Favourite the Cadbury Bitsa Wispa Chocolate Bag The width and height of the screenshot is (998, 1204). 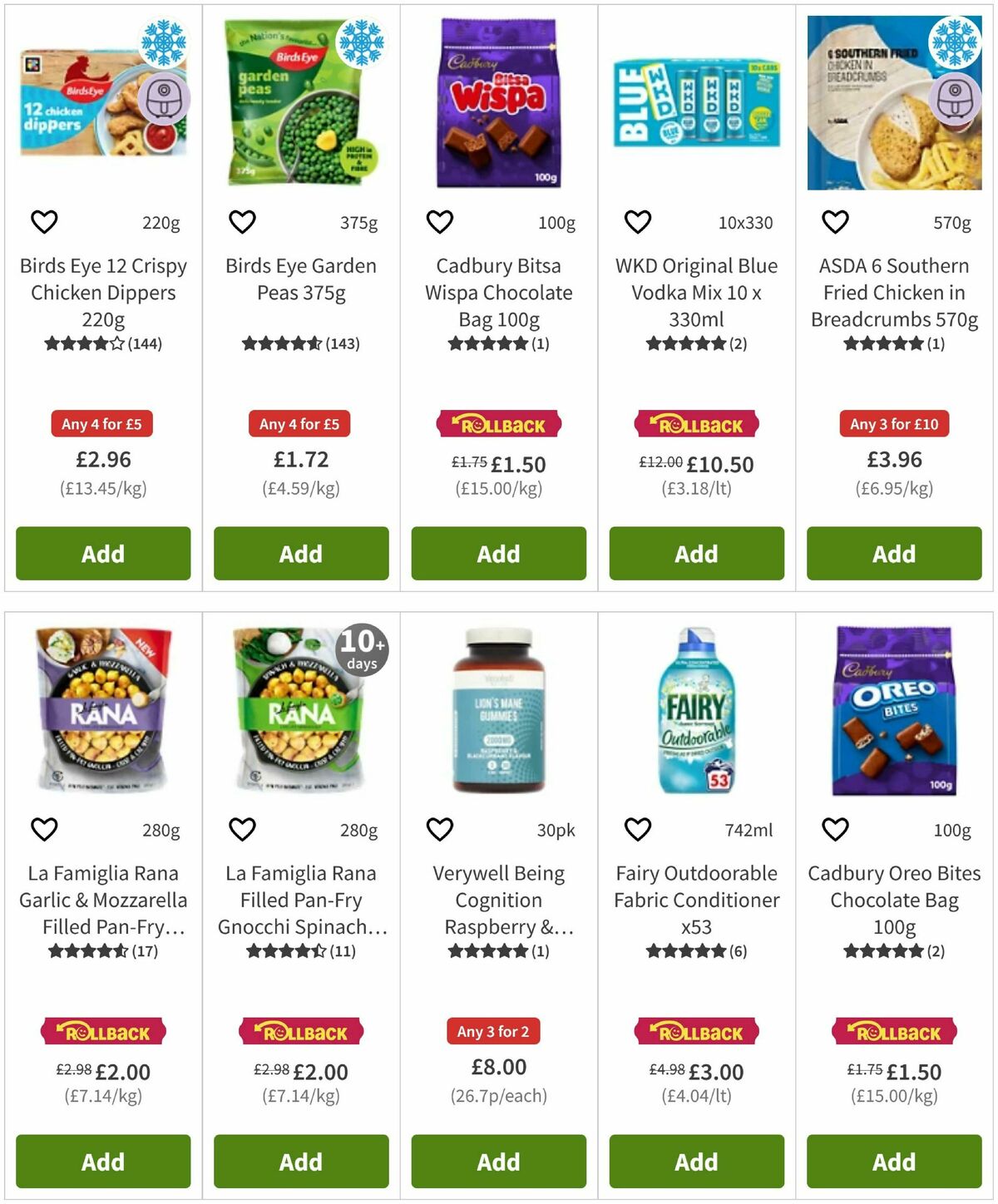439,222
